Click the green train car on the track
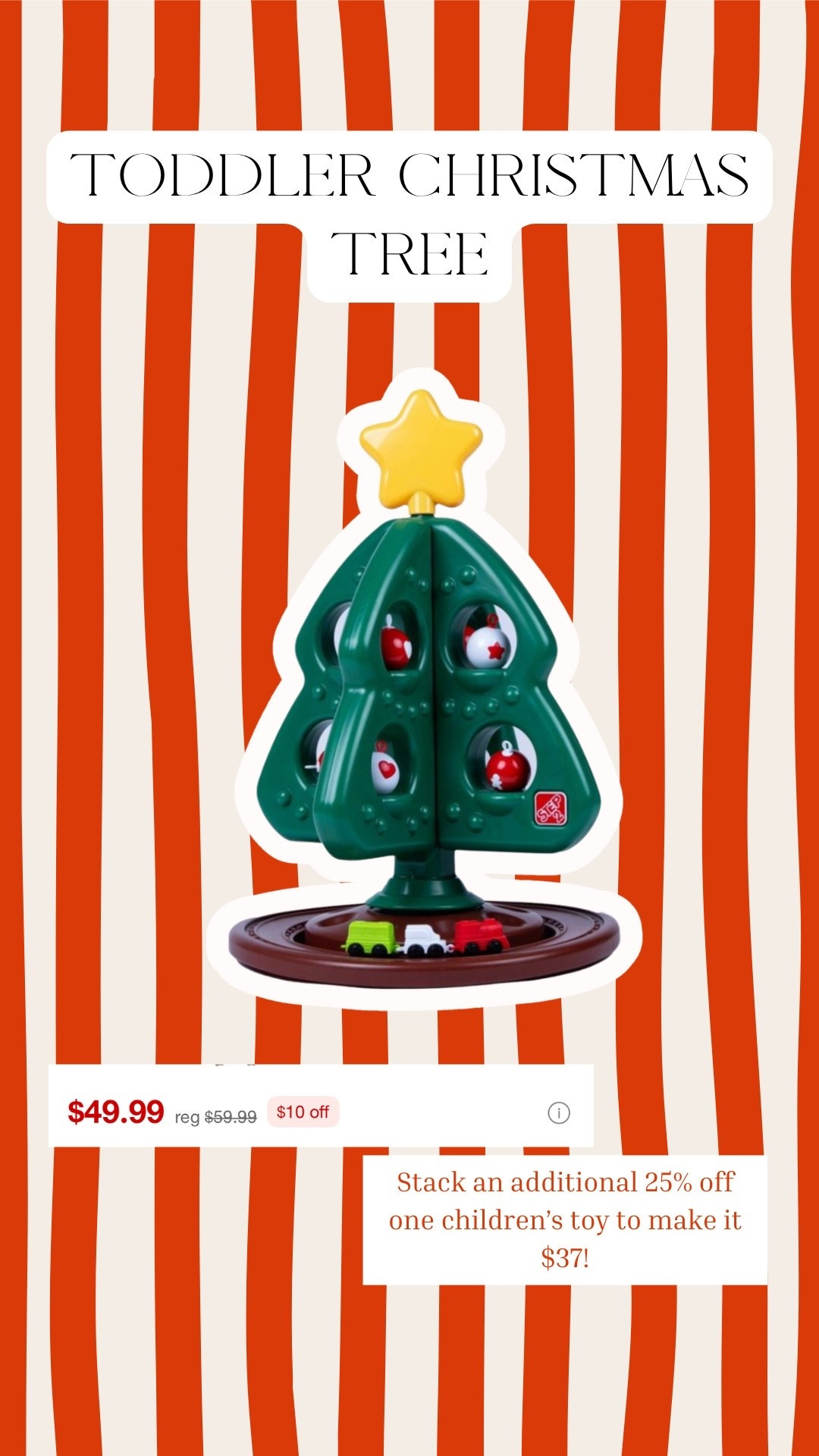The height and width of the screenshot is (1456, 819). [x=369, y=937]
